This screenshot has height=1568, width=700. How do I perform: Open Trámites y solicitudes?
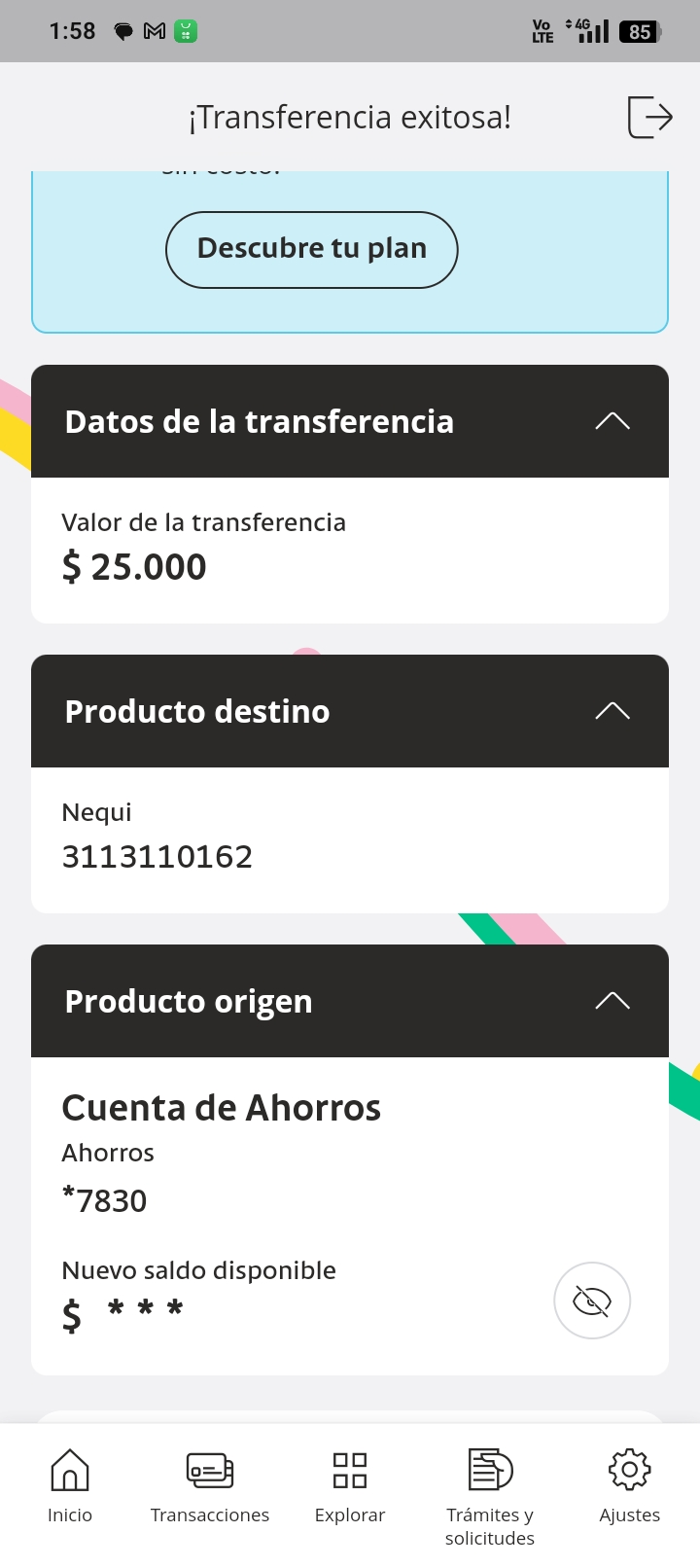[490, 1495]
